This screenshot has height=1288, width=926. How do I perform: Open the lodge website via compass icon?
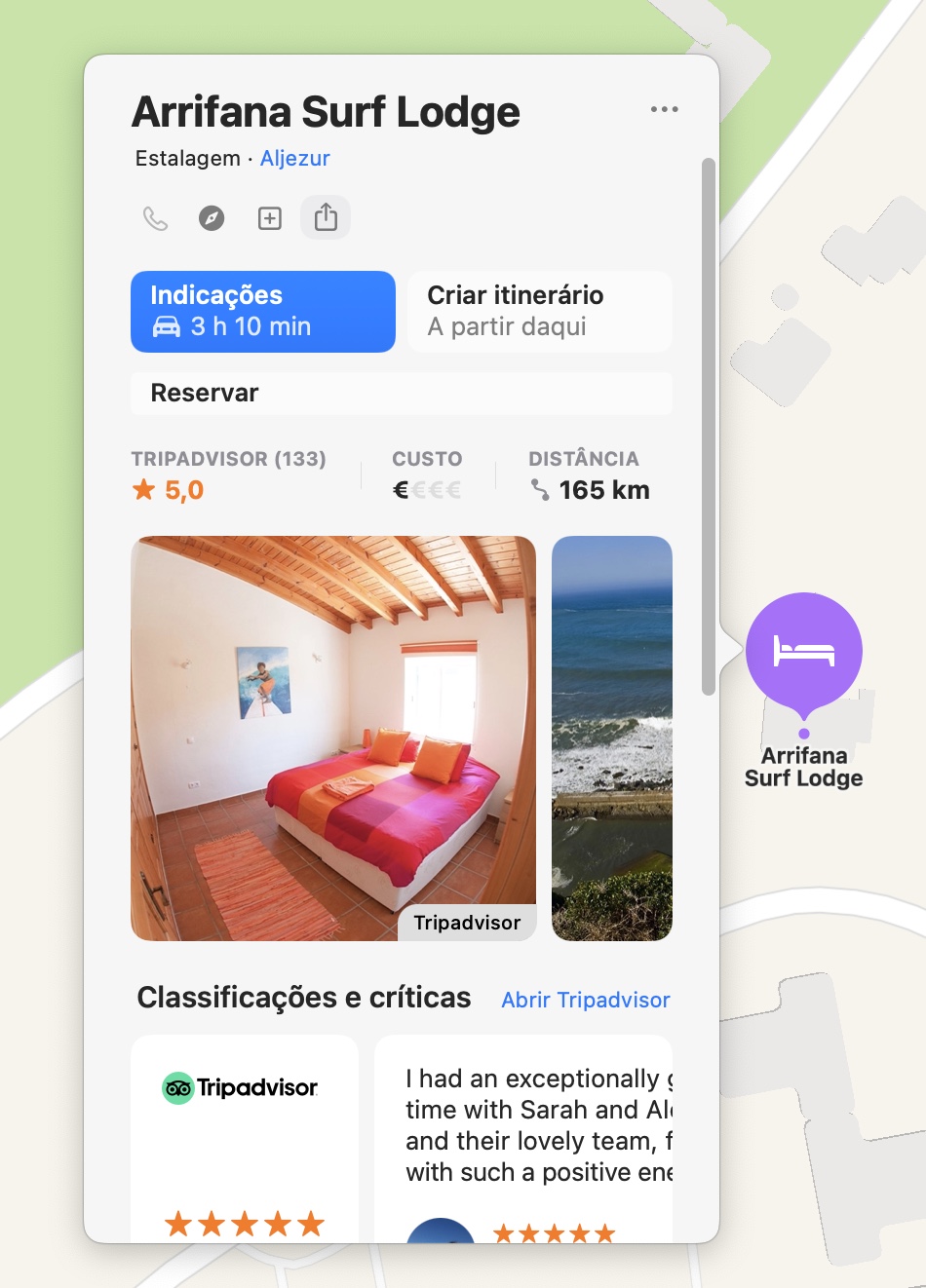212,218
